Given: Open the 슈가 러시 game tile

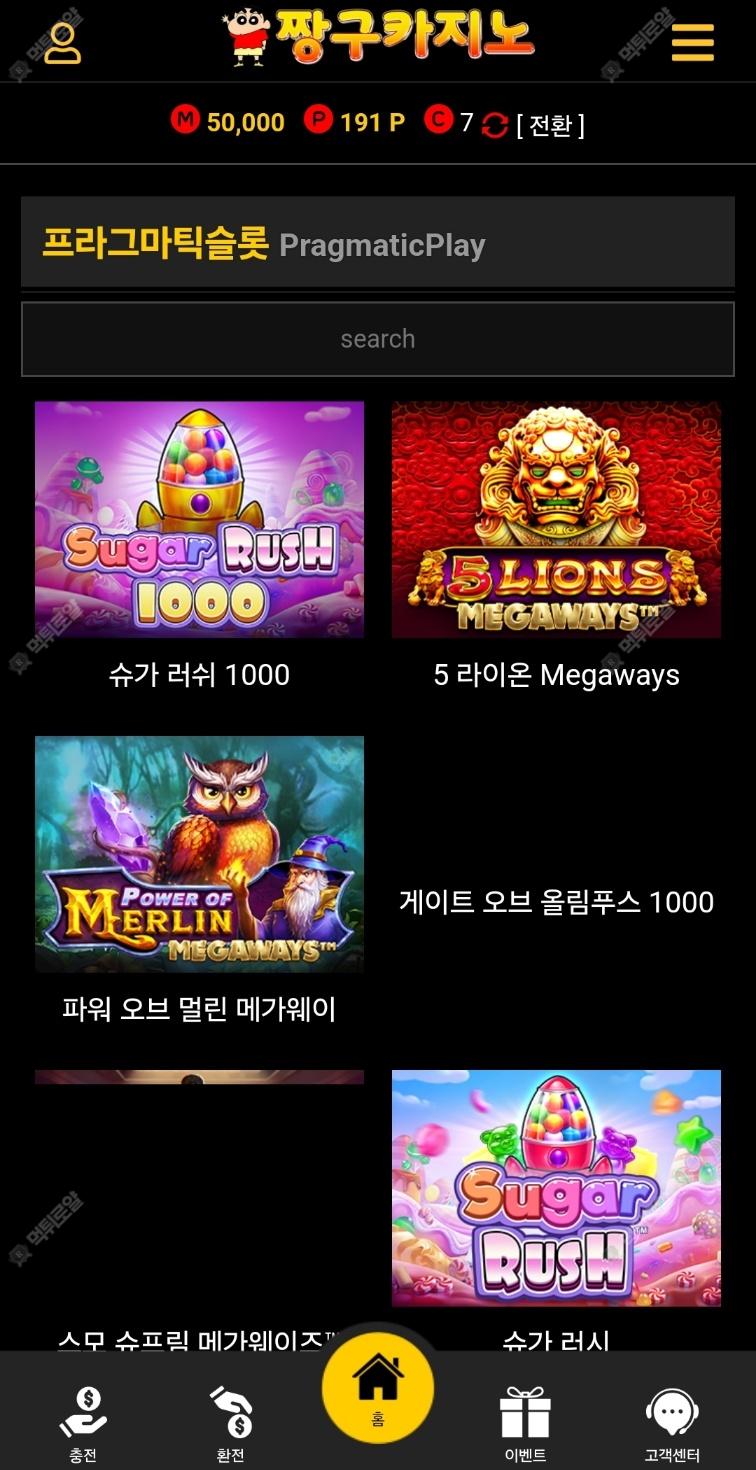Looking at the screenshot, I should pos(556,1188).
